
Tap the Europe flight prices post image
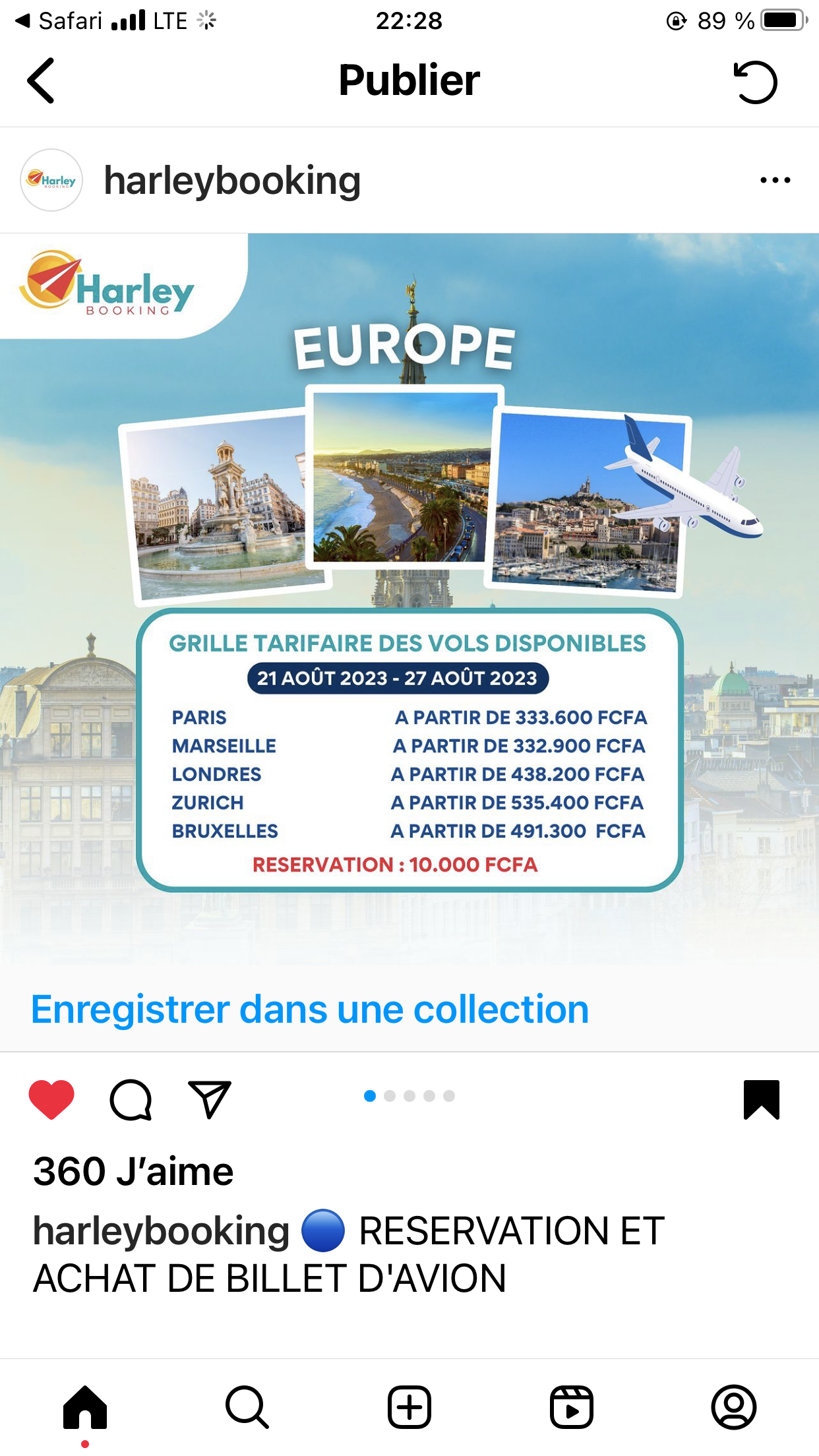tap(409, 593)
